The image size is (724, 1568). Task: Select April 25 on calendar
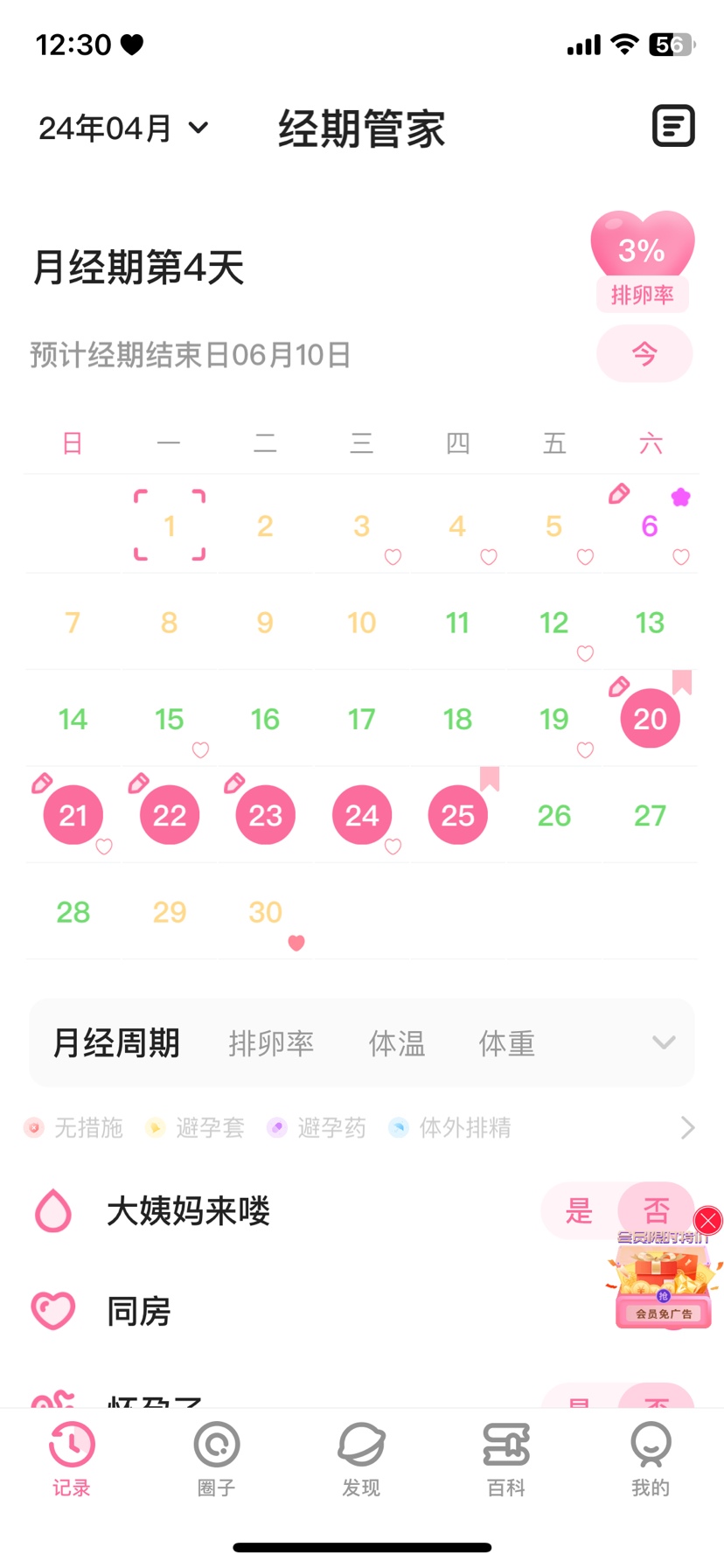click(x=457, y=815)
